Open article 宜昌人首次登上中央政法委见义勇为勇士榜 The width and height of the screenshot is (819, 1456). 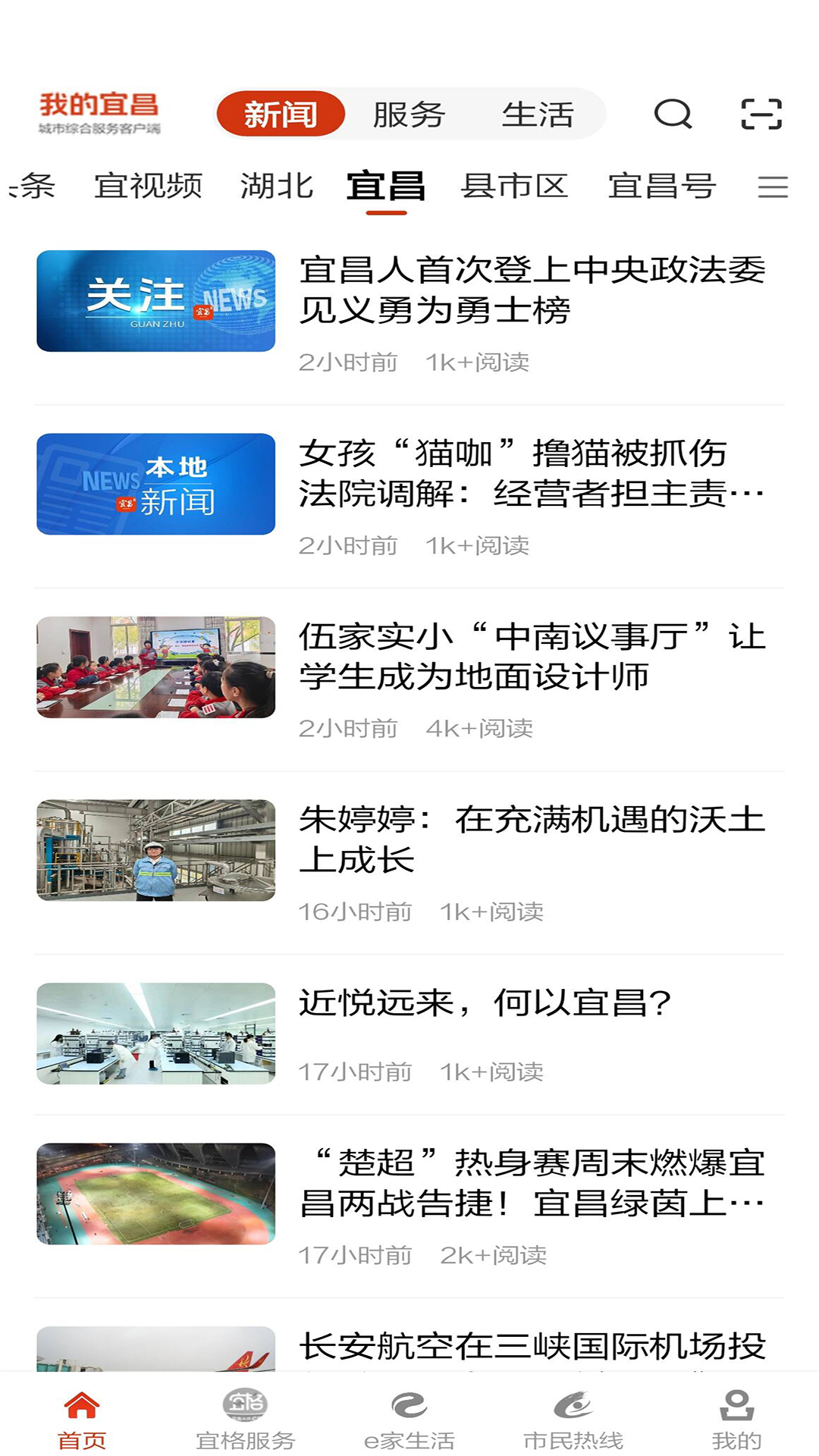click(x=531, y=290)
